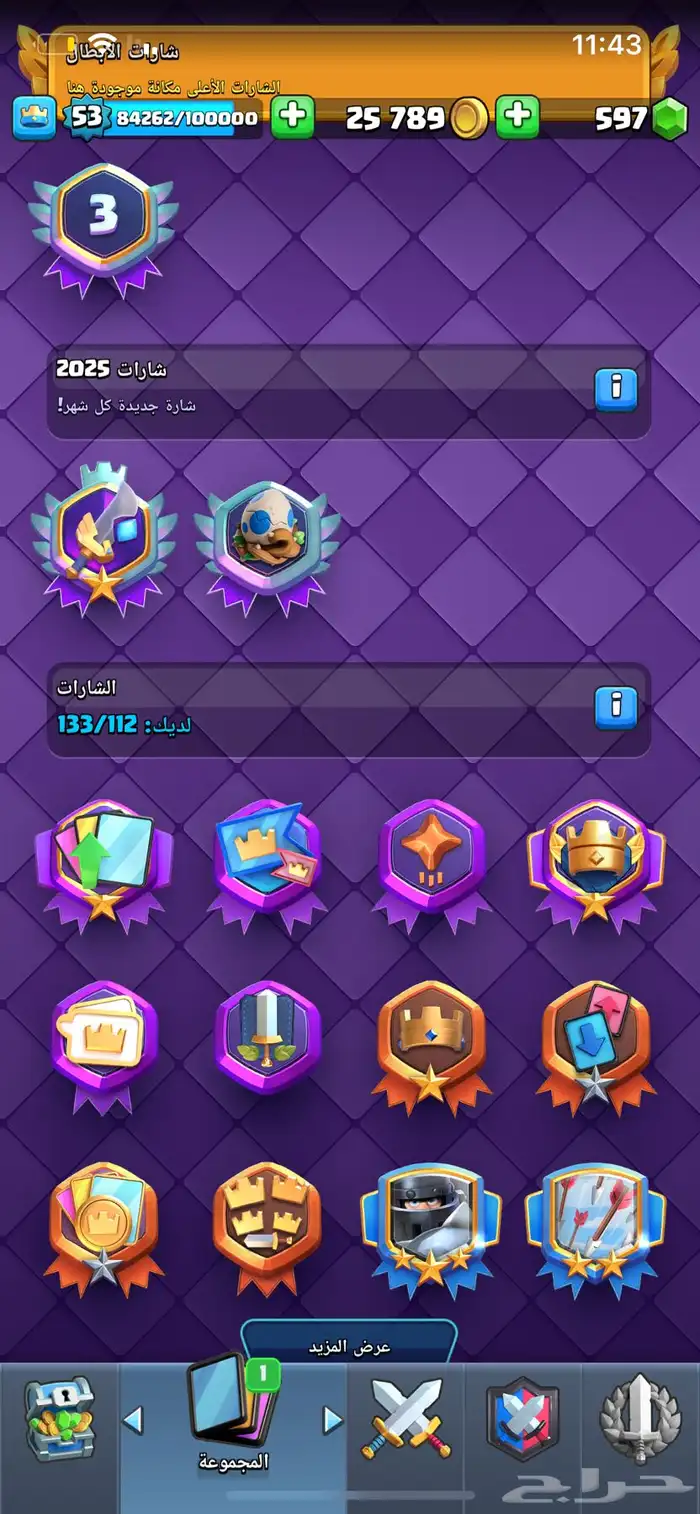Open the three crowns badge
This screenshot has height=1514, width=700.
pyautogui.click(x=267, y=1222)
